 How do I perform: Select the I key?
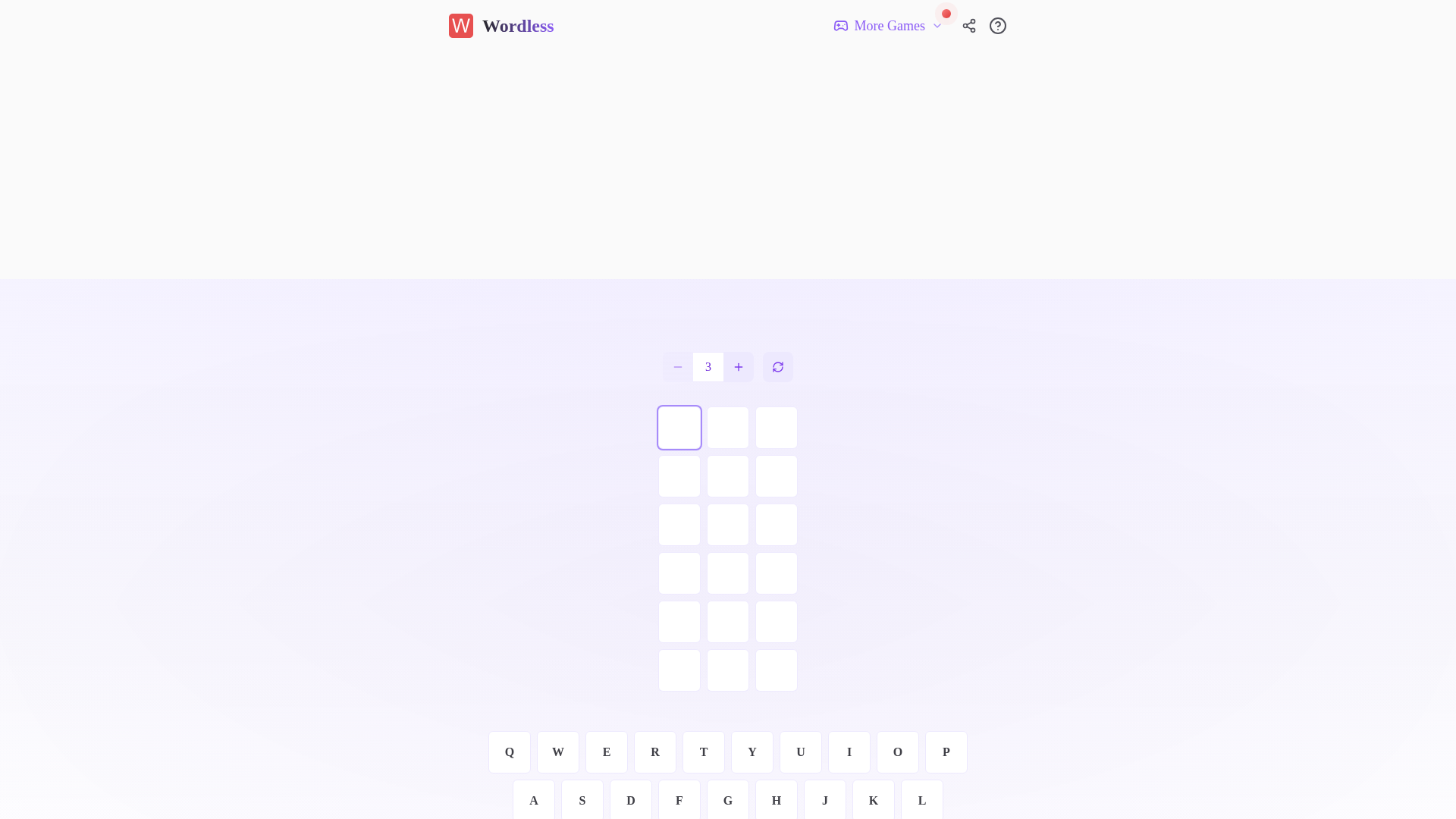849,752
